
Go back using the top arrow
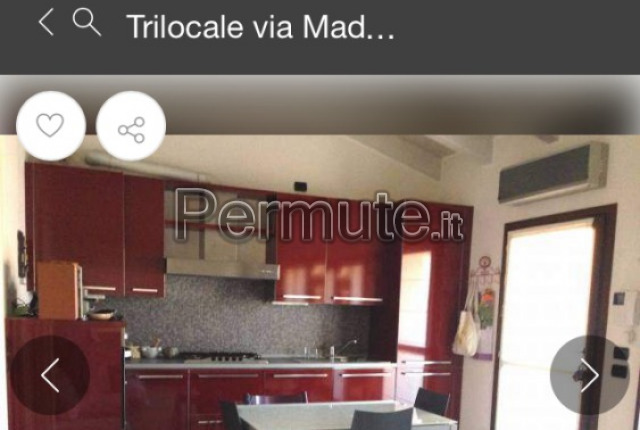click(x=45, y=24)
